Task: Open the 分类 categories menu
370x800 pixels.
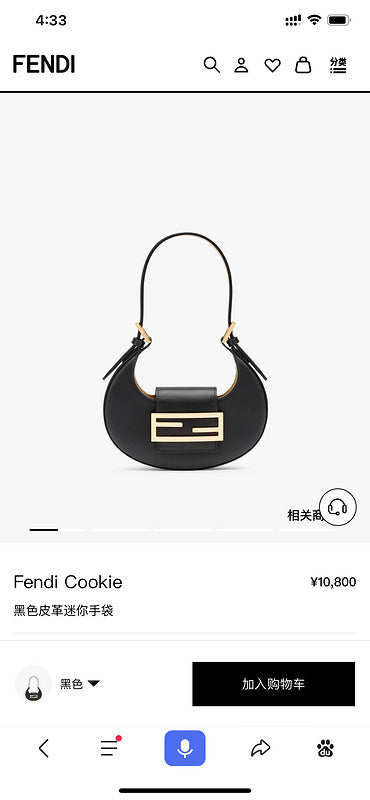Action: click(x=338, y=65)
